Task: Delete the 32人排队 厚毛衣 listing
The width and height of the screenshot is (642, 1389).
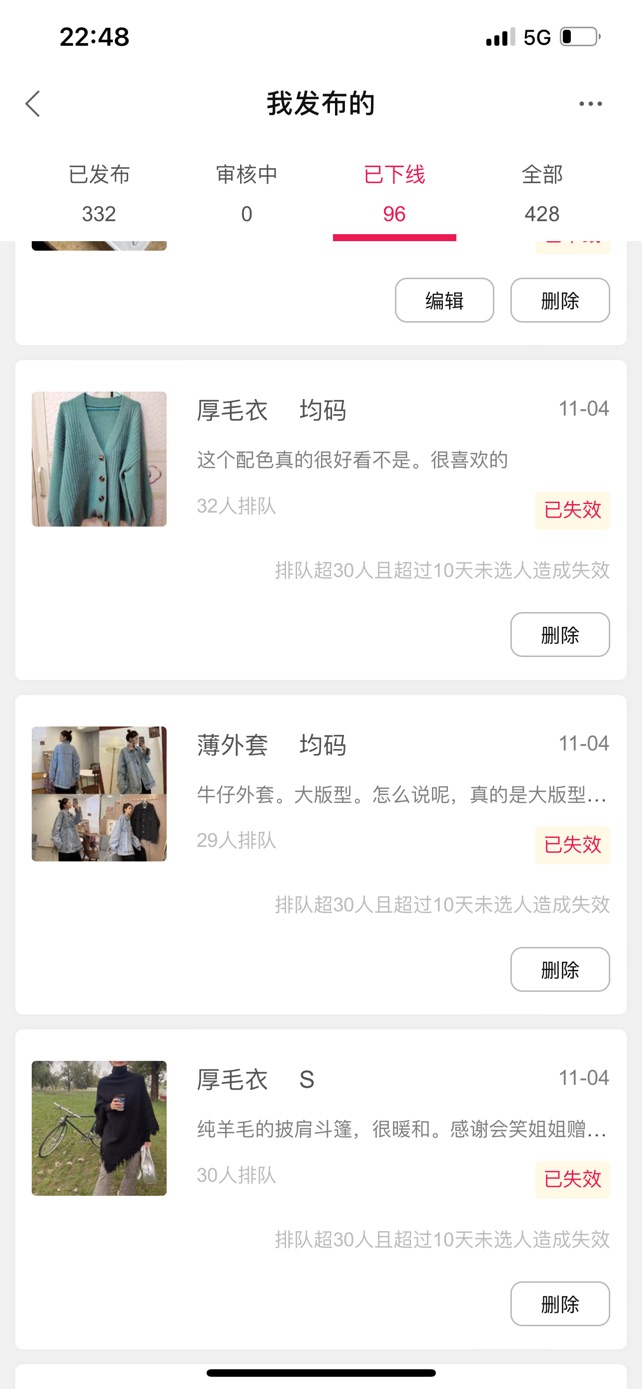Action: click(560, 634)
